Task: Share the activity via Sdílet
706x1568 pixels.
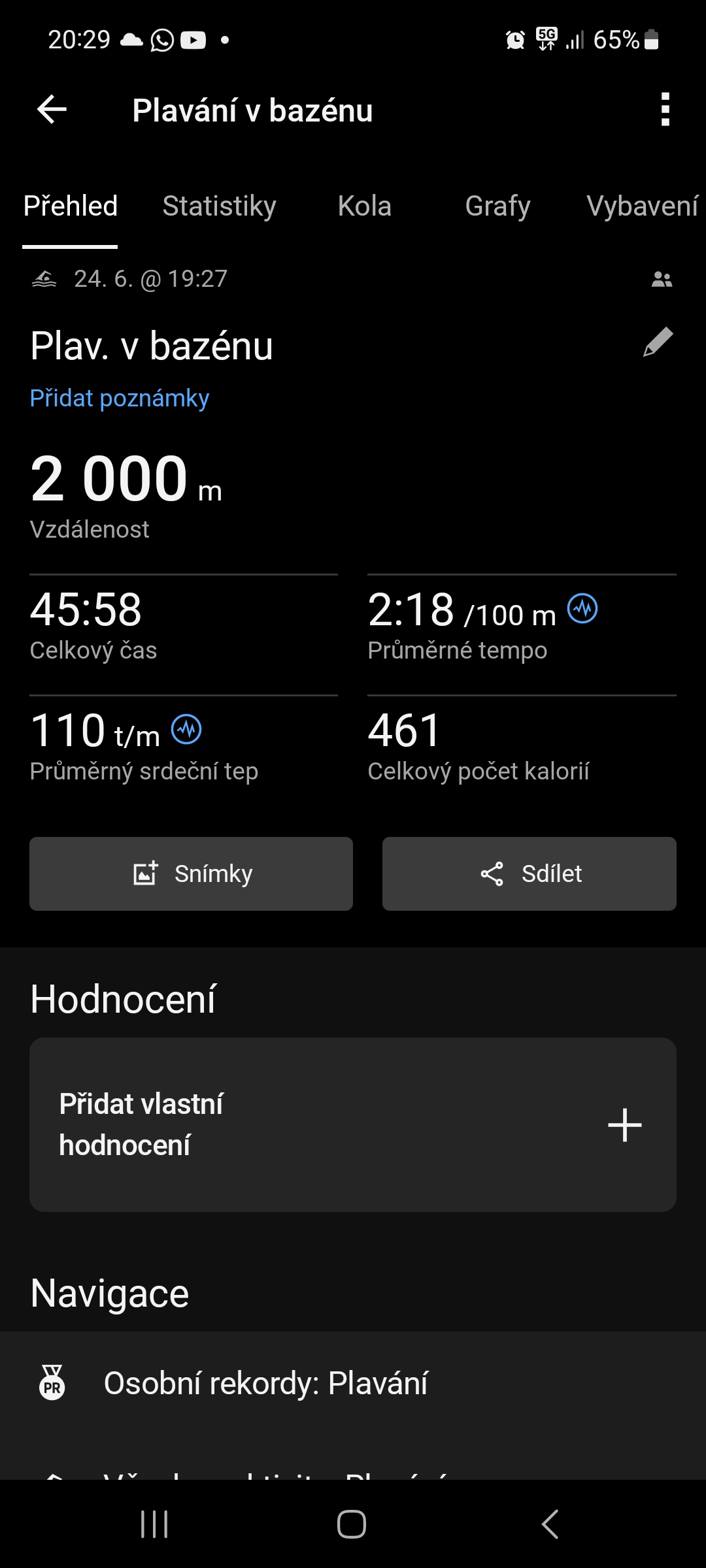Action: pos(529,874)
